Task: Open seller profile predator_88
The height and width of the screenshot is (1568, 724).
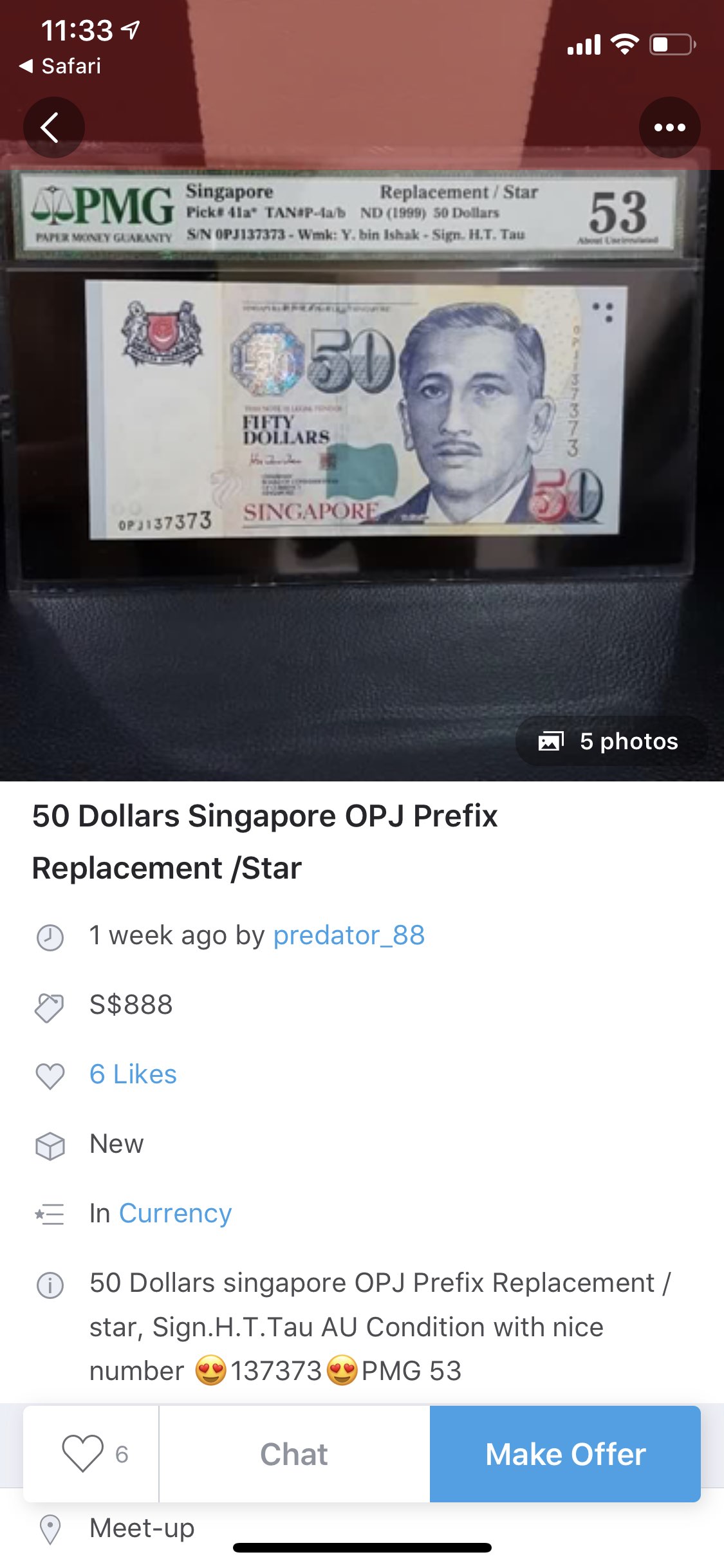Action: click(349, 935)
